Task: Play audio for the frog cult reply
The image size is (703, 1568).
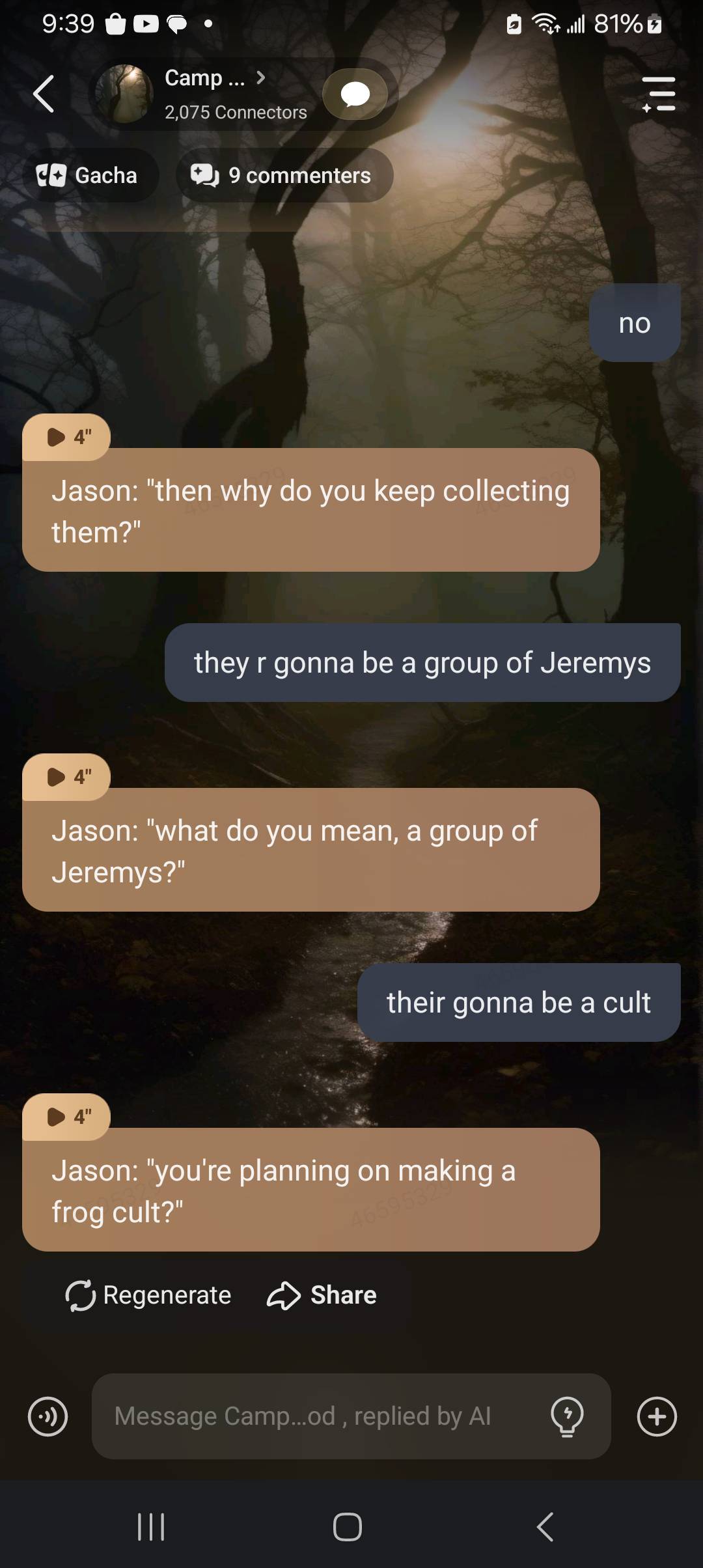Action: coord(67,1117)
